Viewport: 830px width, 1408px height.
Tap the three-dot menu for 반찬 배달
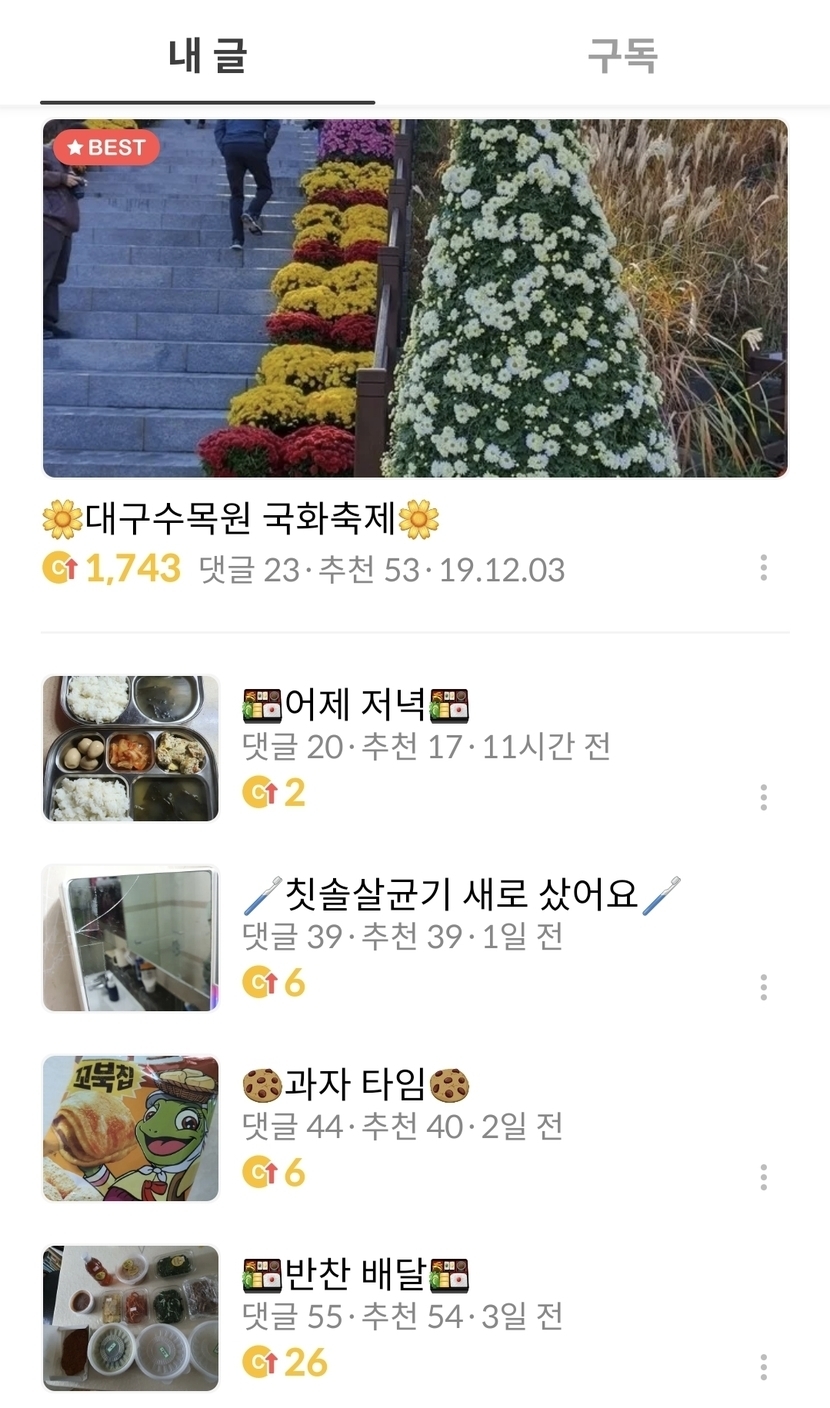[x=763, y=1367]
